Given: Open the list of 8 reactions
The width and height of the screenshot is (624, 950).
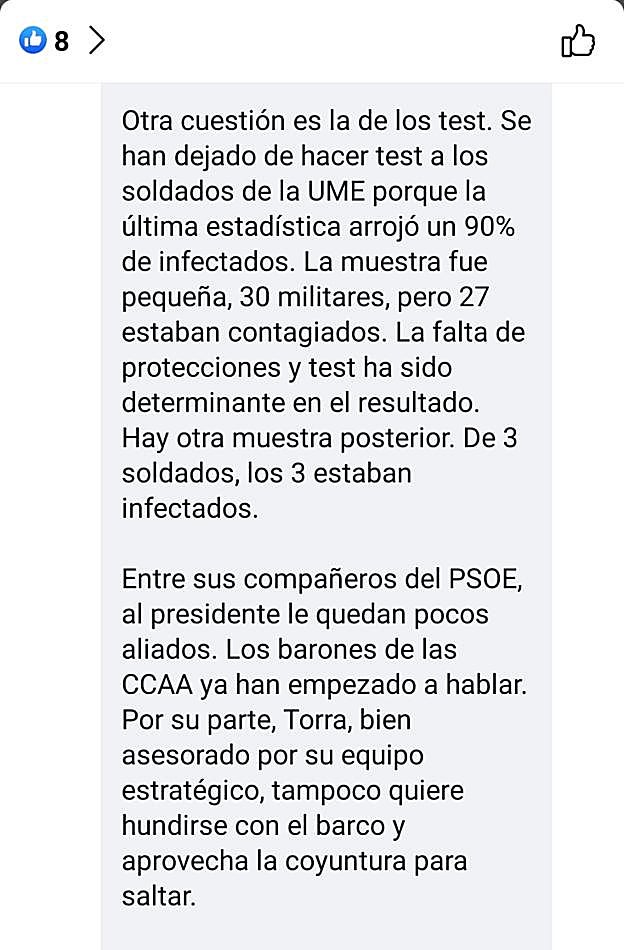Looking at the screenshot, I should tap(62, 41).
